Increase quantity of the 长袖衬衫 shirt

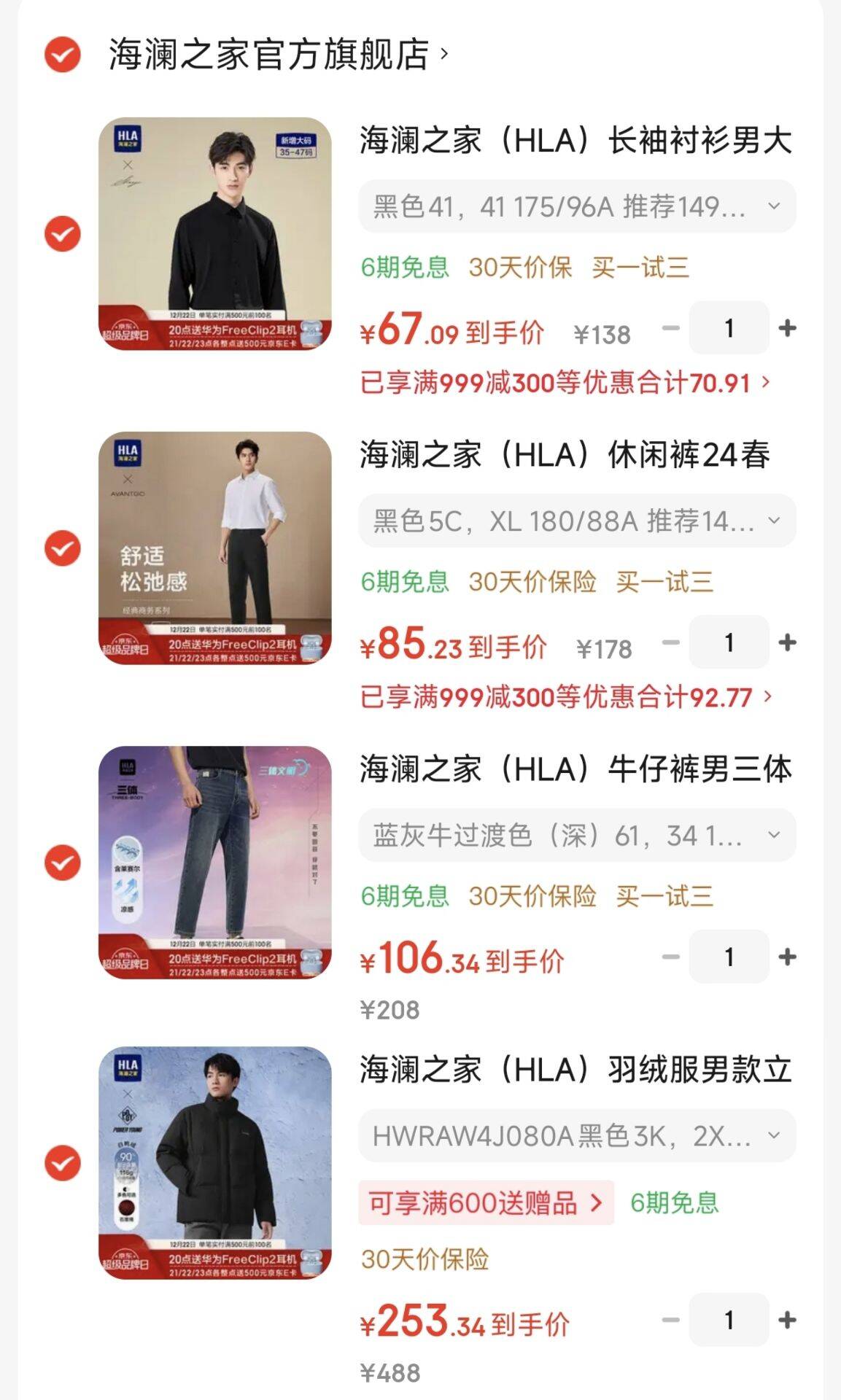pyautogui.click(x=787, y=328)
